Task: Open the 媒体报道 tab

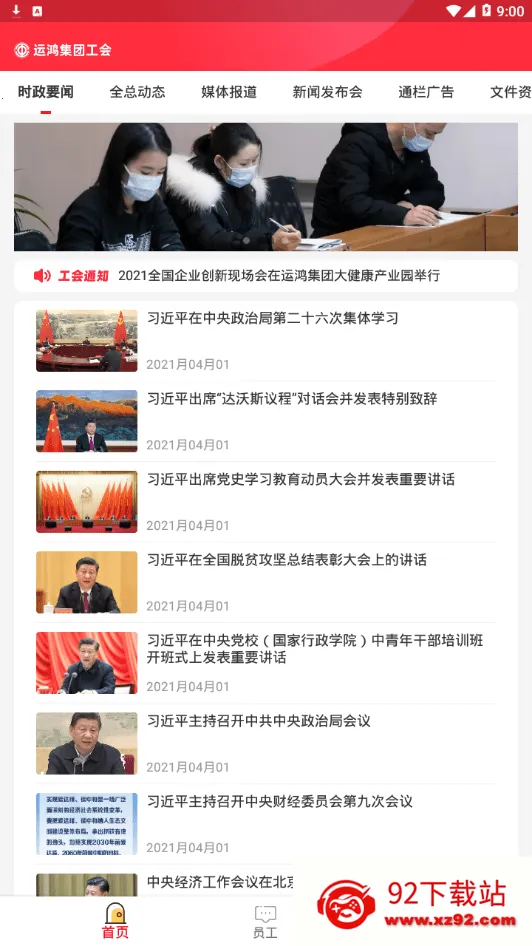Action: coord(229,92)
